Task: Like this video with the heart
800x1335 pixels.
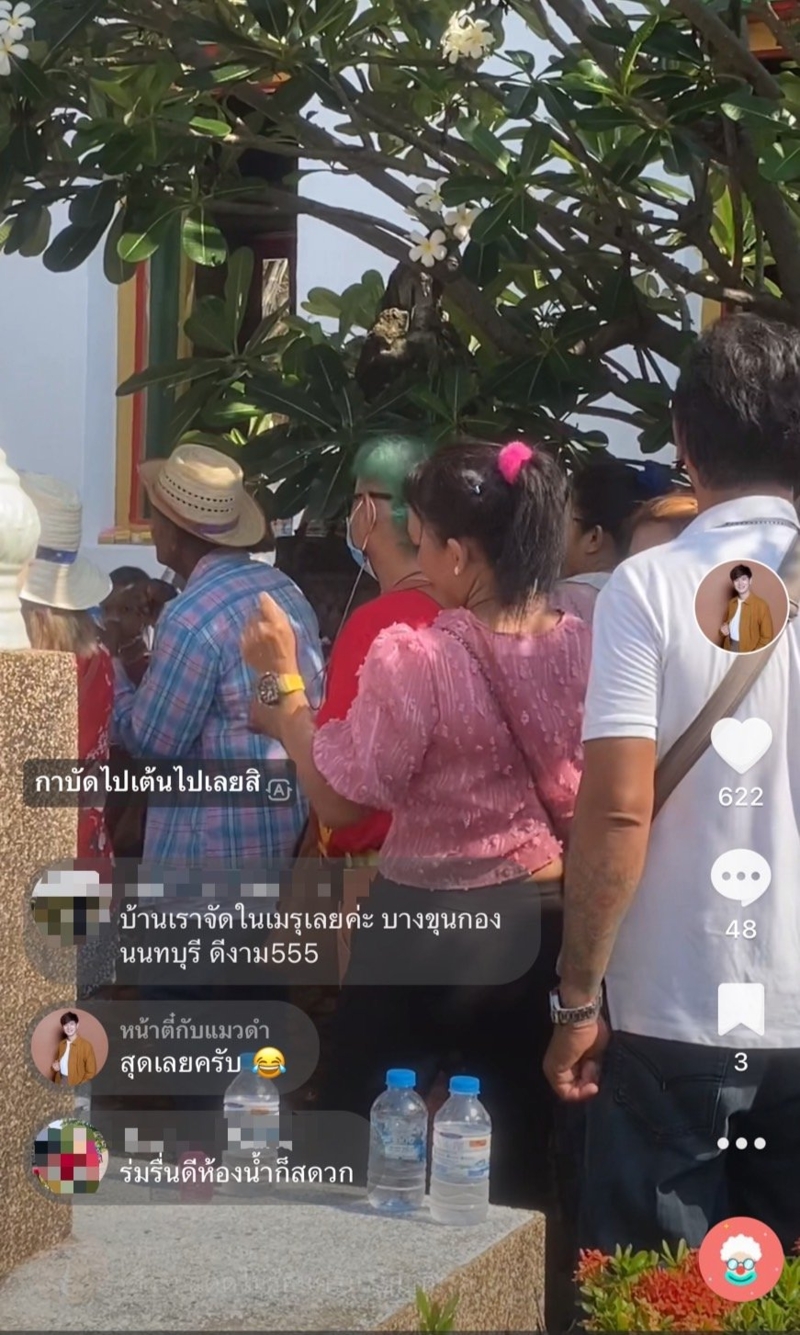Action: [x=741, y=746]
